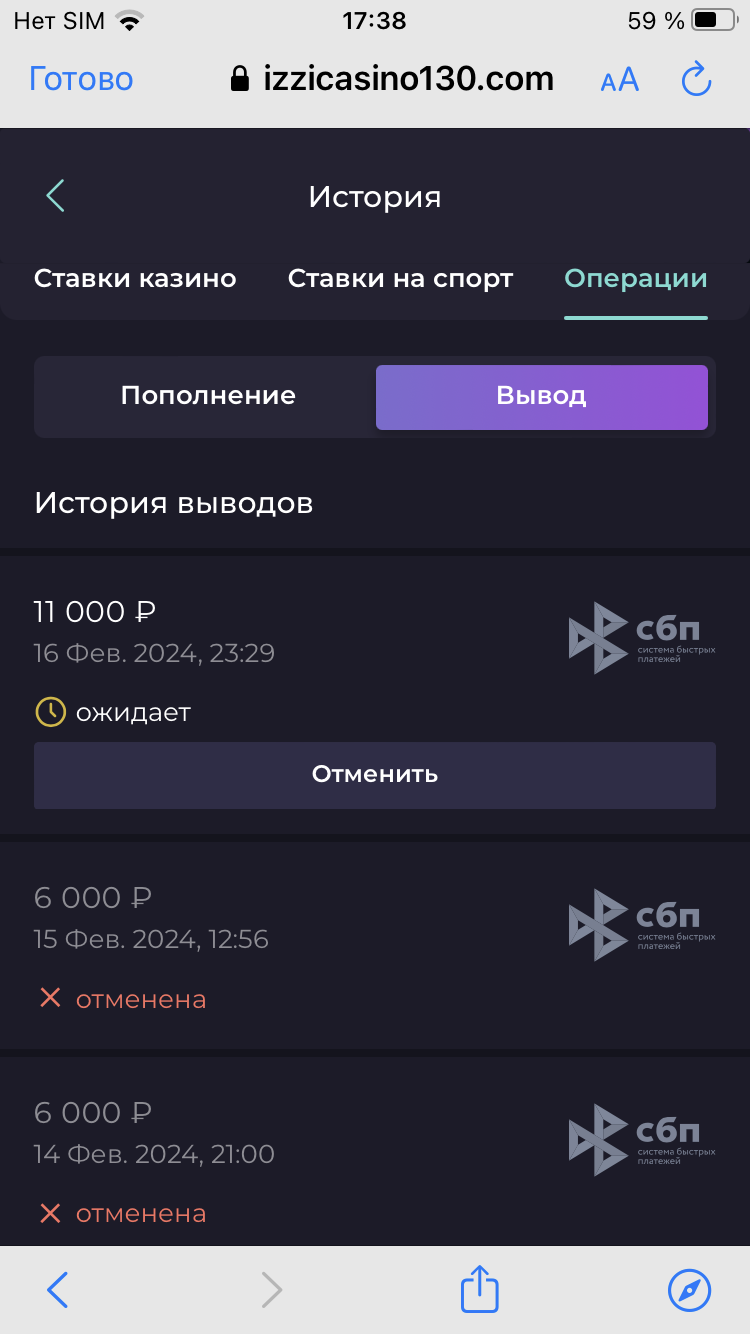Share this page
Screen dimensions: 750x1334
click(x=479, y=1290)
